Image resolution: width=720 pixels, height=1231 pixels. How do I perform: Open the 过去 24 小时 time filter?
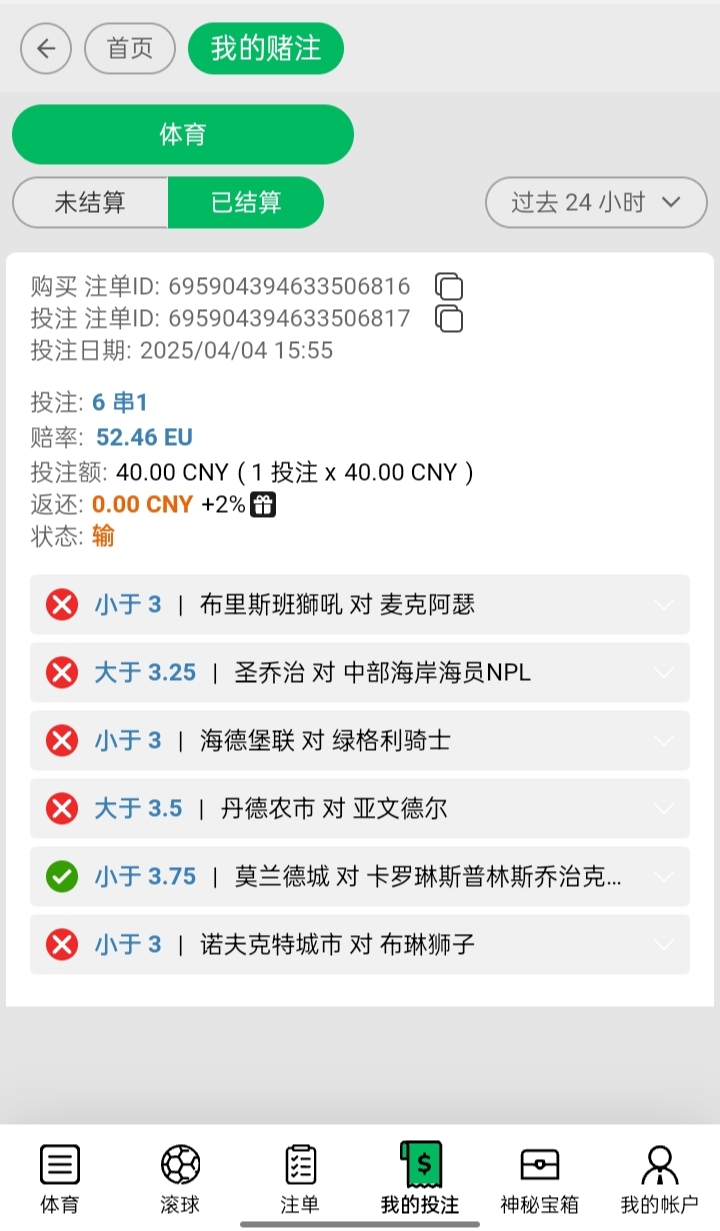coord(596,203)
